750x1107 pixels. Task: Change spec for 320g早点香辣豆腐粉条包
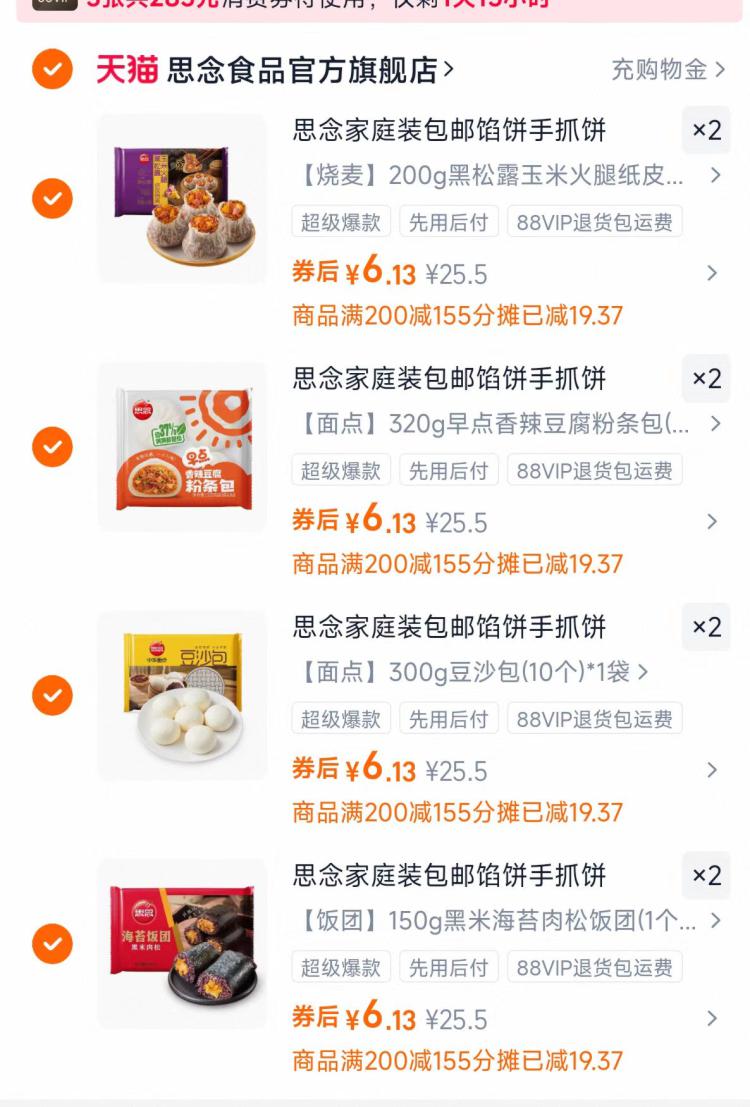(x=506, y=424)
